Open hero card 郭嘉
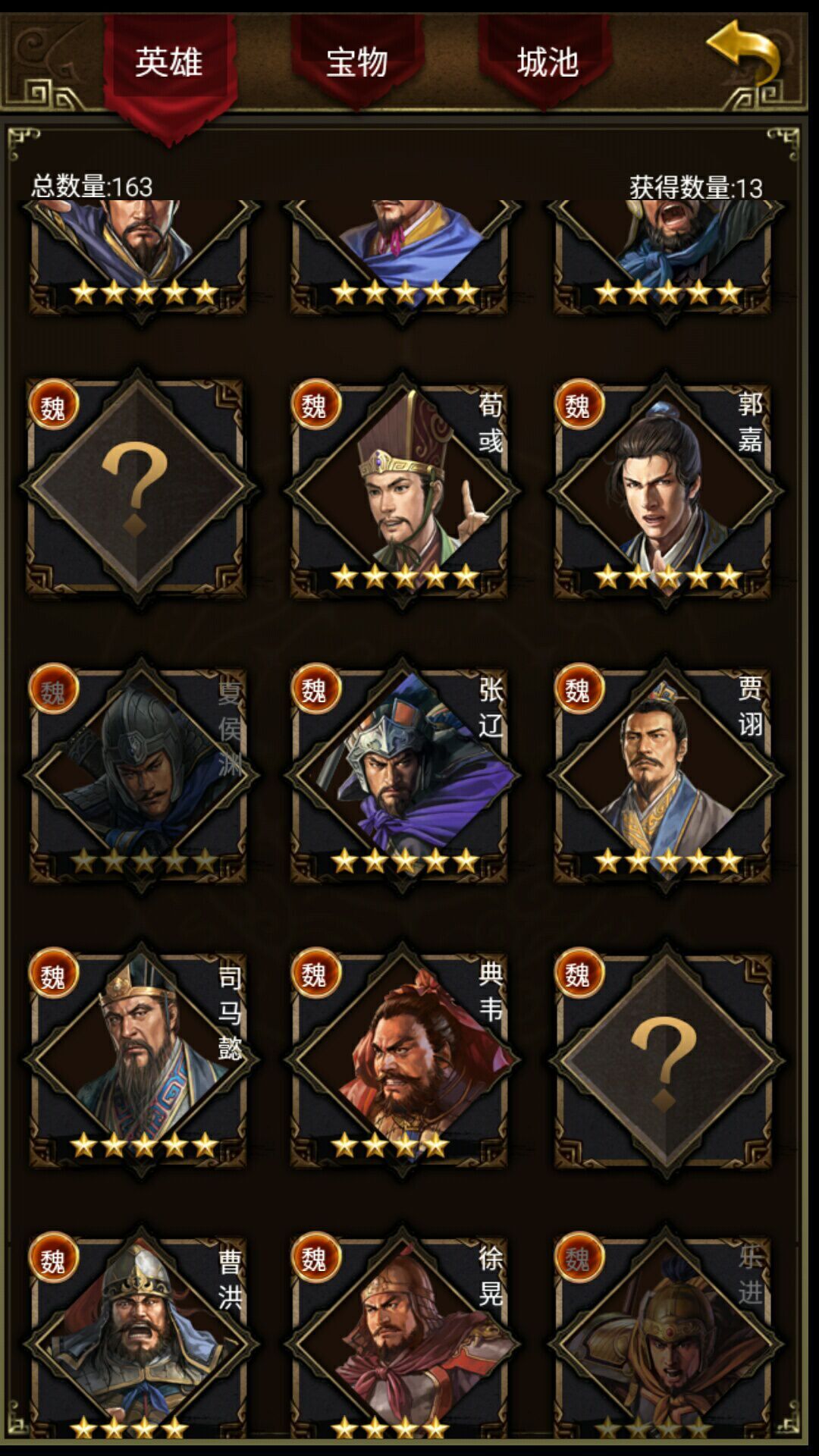 (665, 489)
